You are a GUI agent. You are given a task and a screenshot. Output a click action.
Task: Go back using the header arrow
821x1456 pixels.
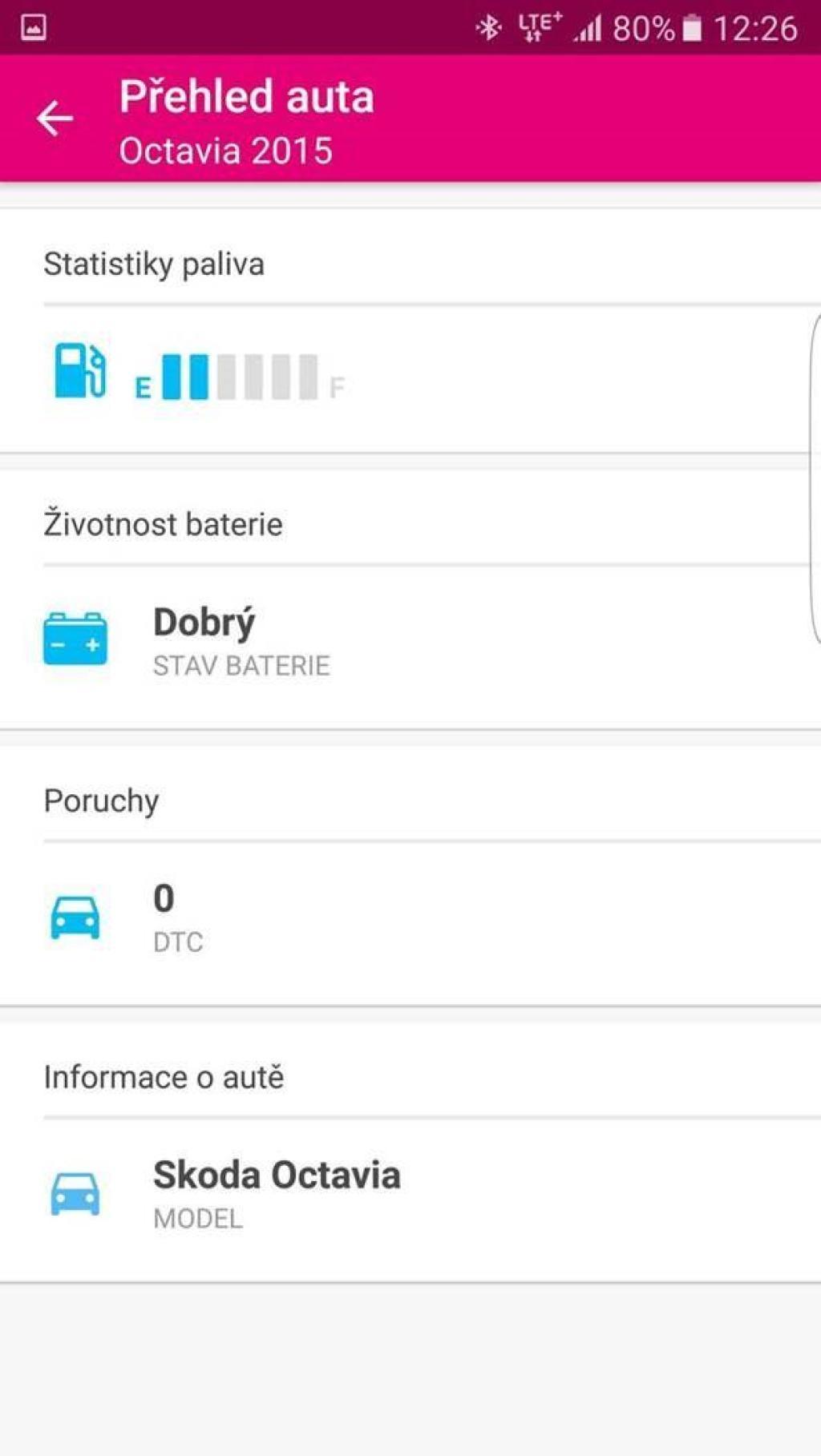coord(55,119)
